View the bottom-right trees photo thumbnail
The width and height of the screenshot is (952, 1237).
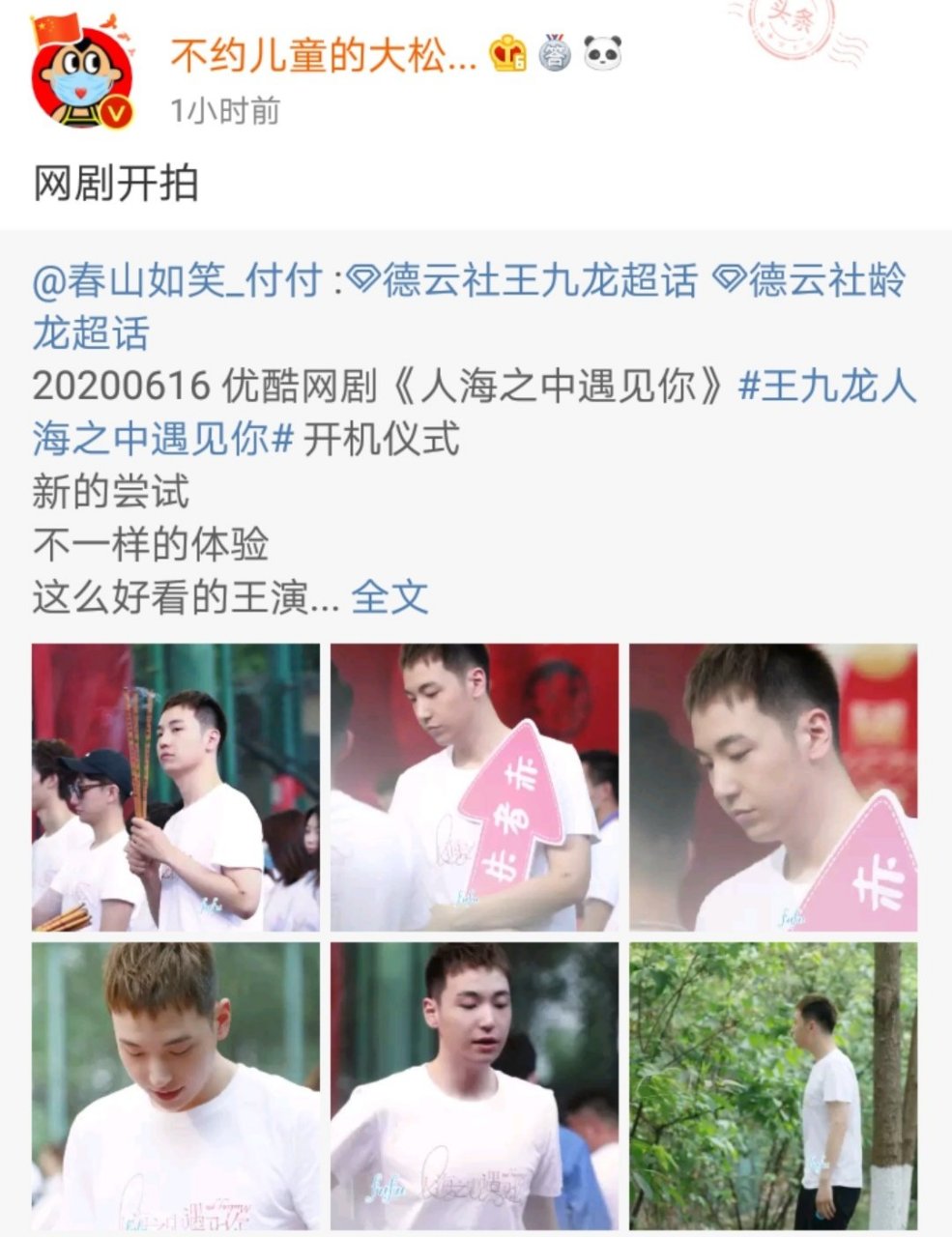(773, 1082)
